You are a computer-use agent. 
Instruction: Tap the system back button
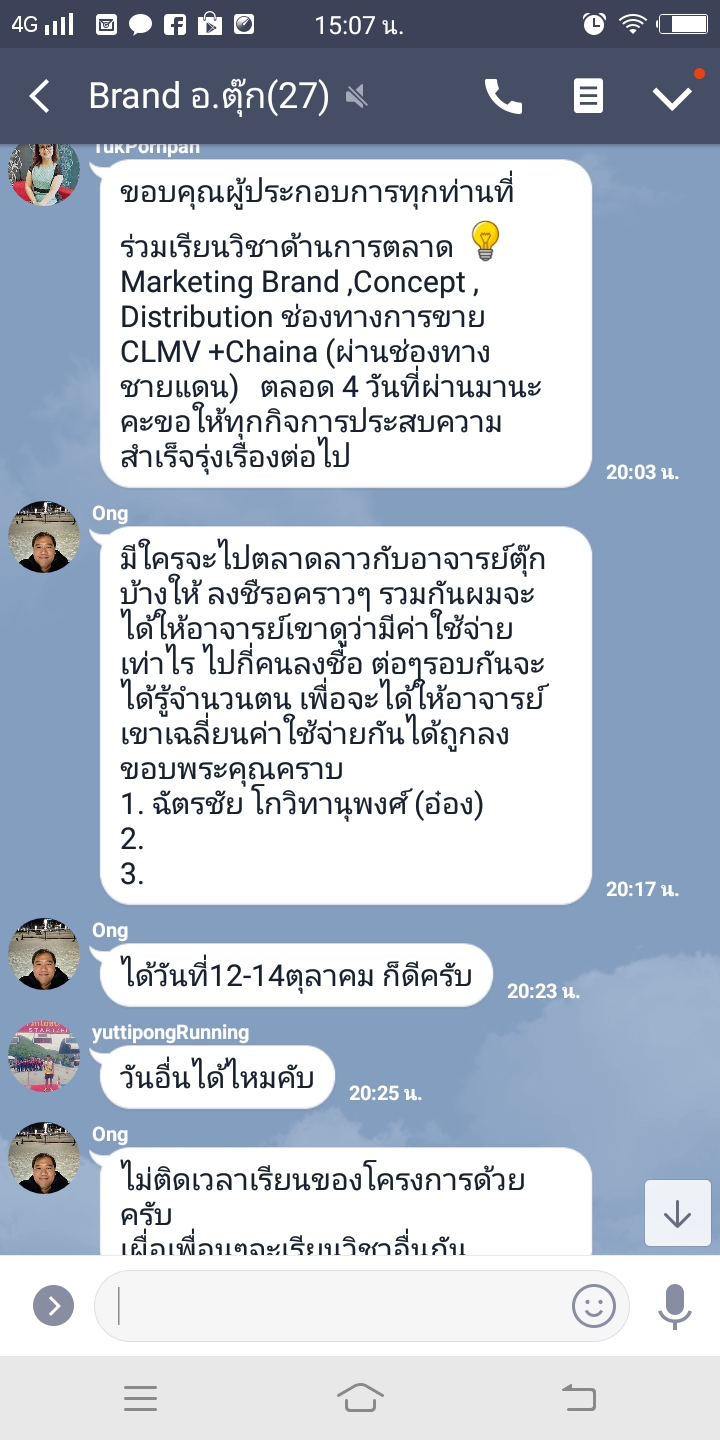click(579, 1398)
